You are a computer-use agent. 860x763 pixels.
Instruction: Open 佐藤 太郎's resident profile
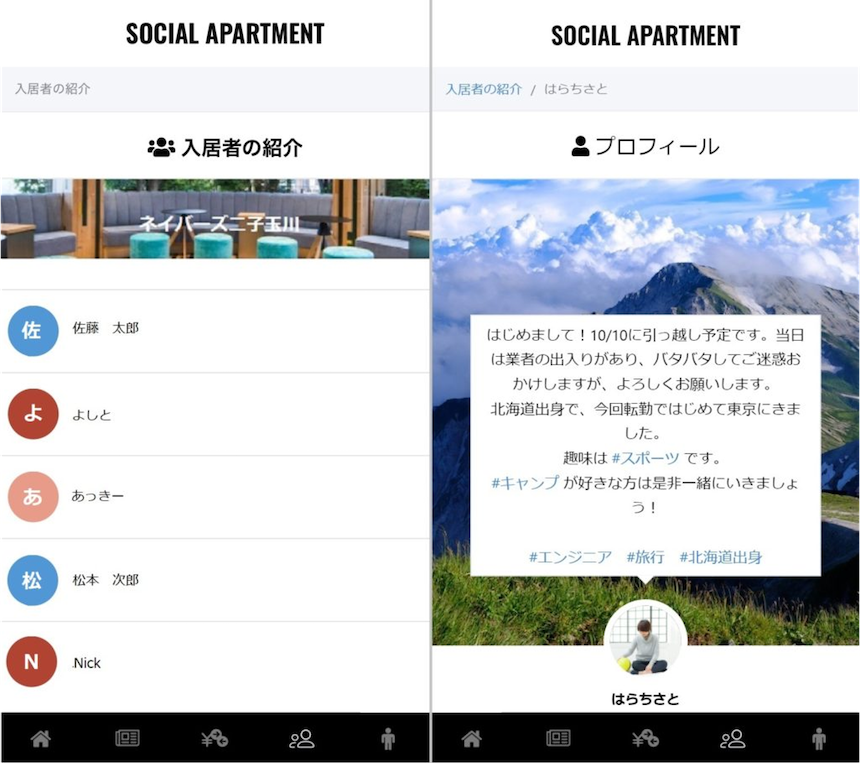coord(105,328)
